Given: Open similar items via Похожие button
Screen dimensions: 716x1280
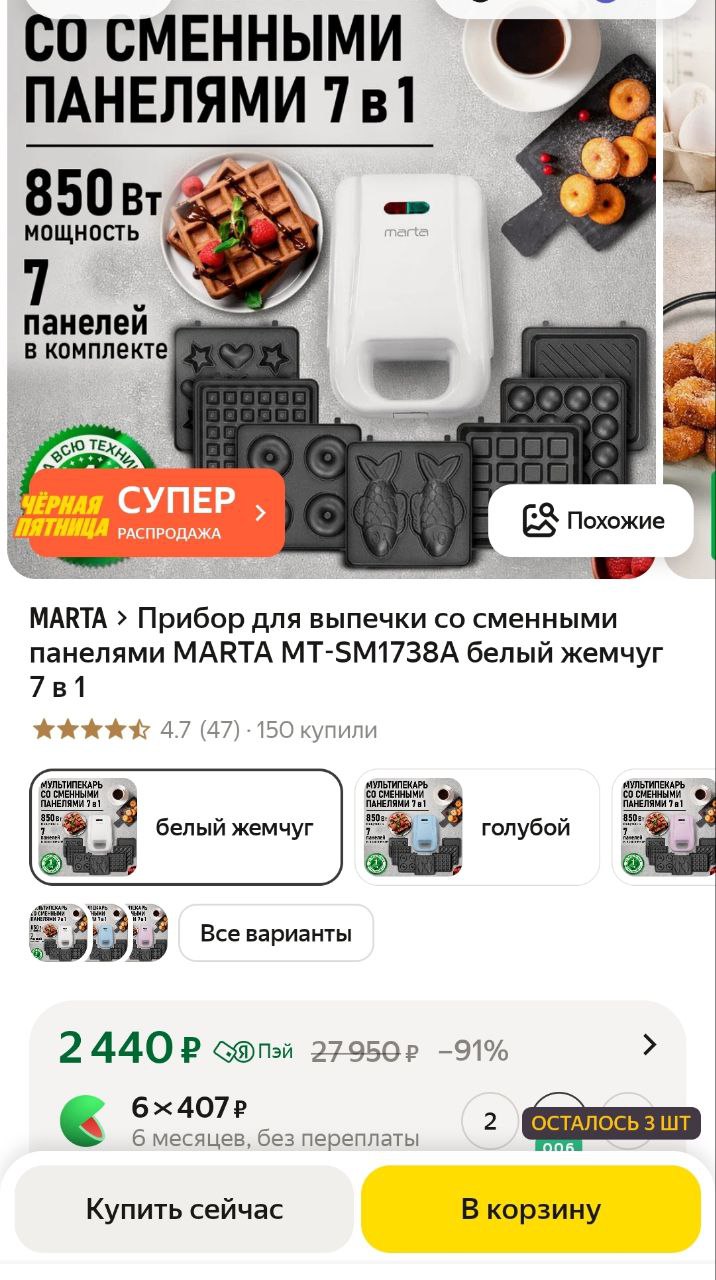Looking at the screenshot, I should click(x=591, y=520).
